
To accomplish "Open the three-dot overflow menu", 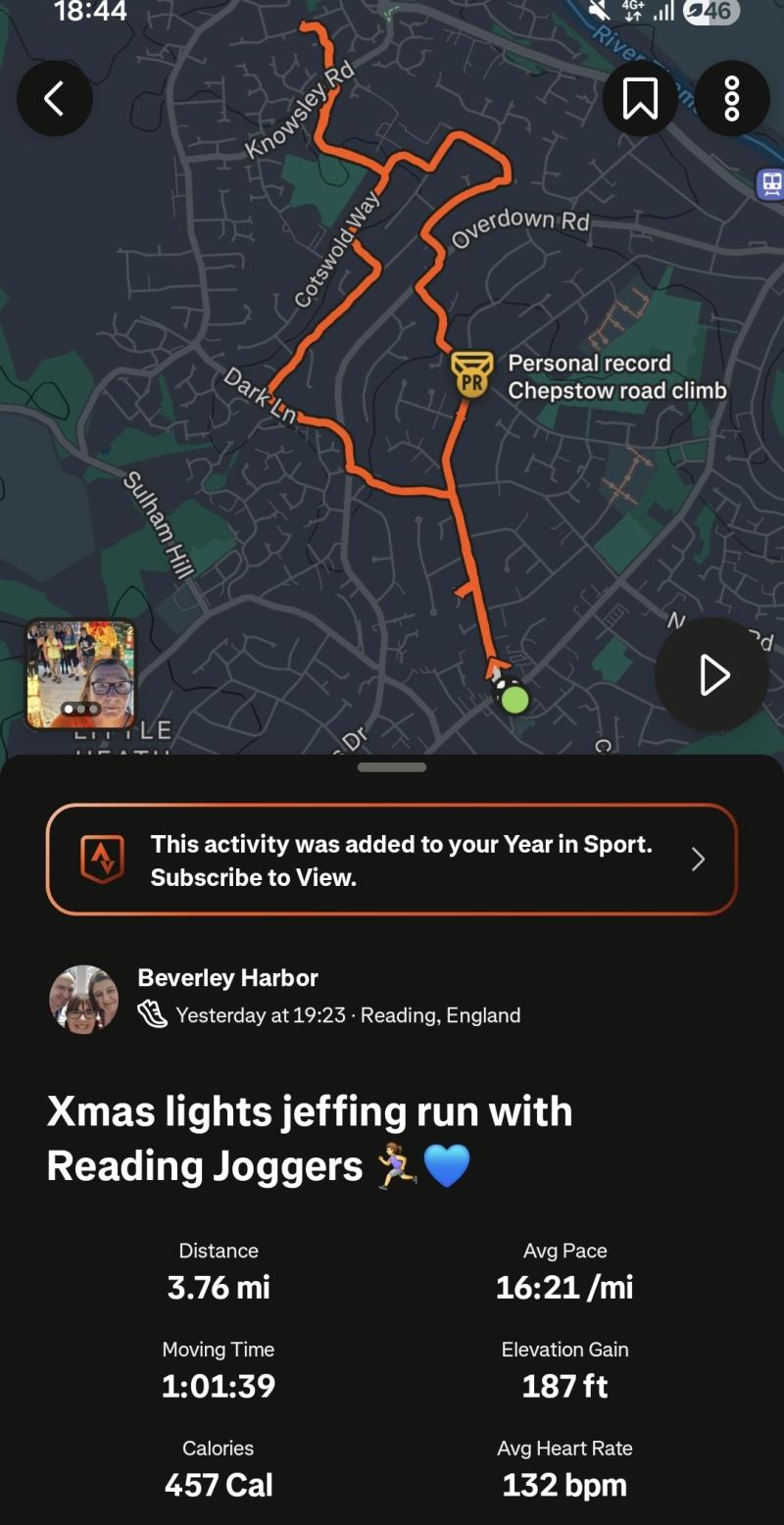I will click(731, 98).
